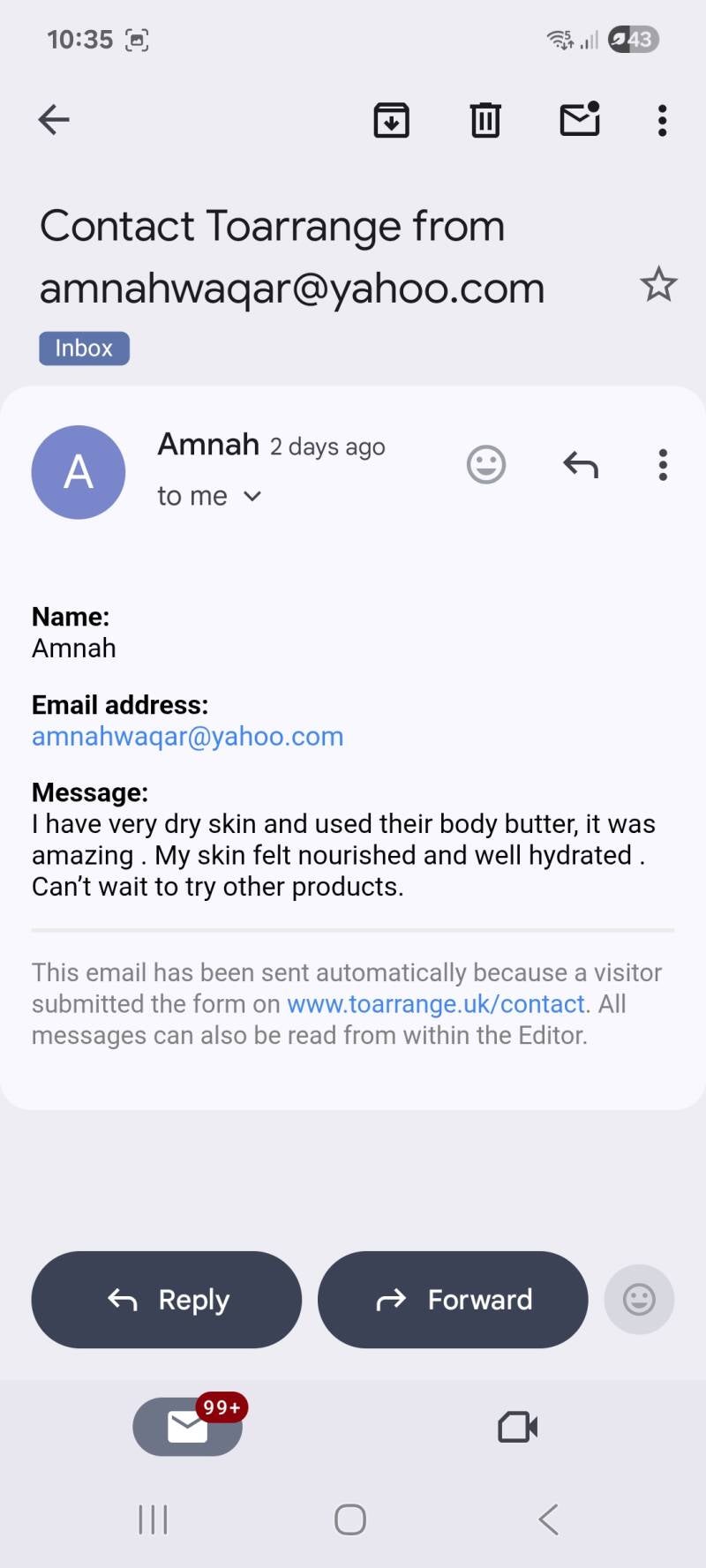Switch to the Mail tab
Image resolution: width=706 pixels, height=1568 pixels.
187,1426
